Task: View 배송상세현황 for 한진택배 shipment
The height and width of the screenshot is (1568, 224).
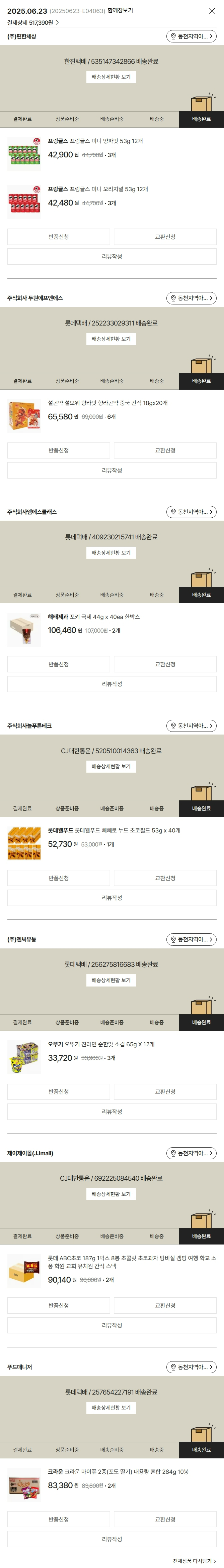Action: click(111, 77)
